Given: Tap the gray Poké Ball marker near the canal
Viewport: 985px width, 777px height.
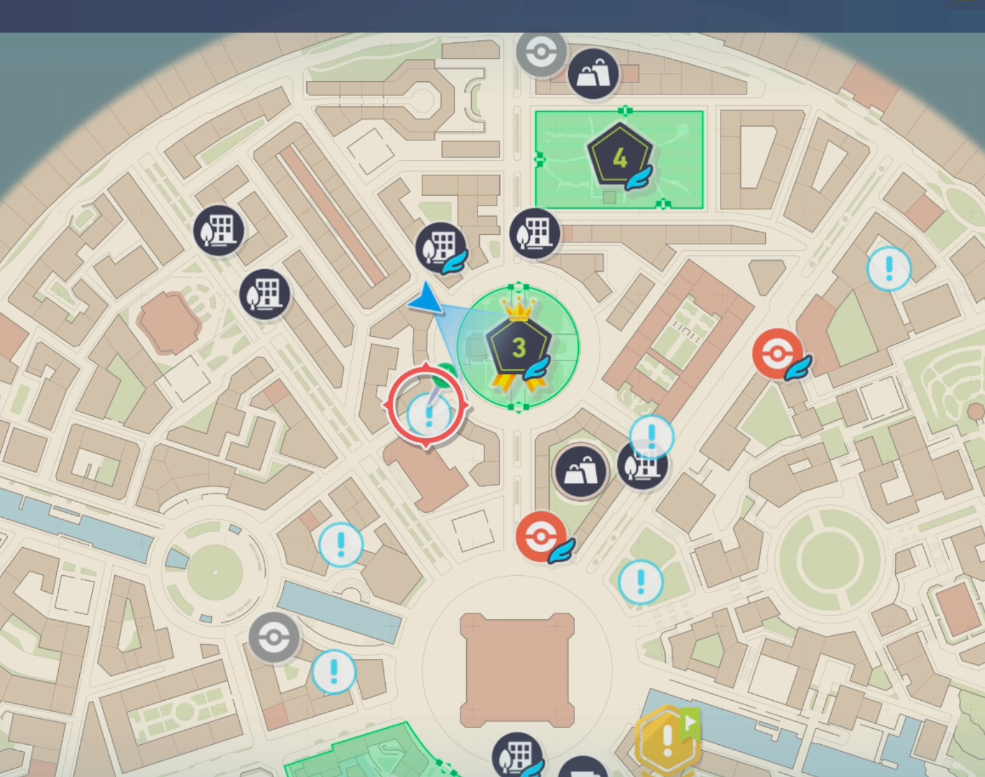Looking at the screenshot, I should tap(274, 634).
